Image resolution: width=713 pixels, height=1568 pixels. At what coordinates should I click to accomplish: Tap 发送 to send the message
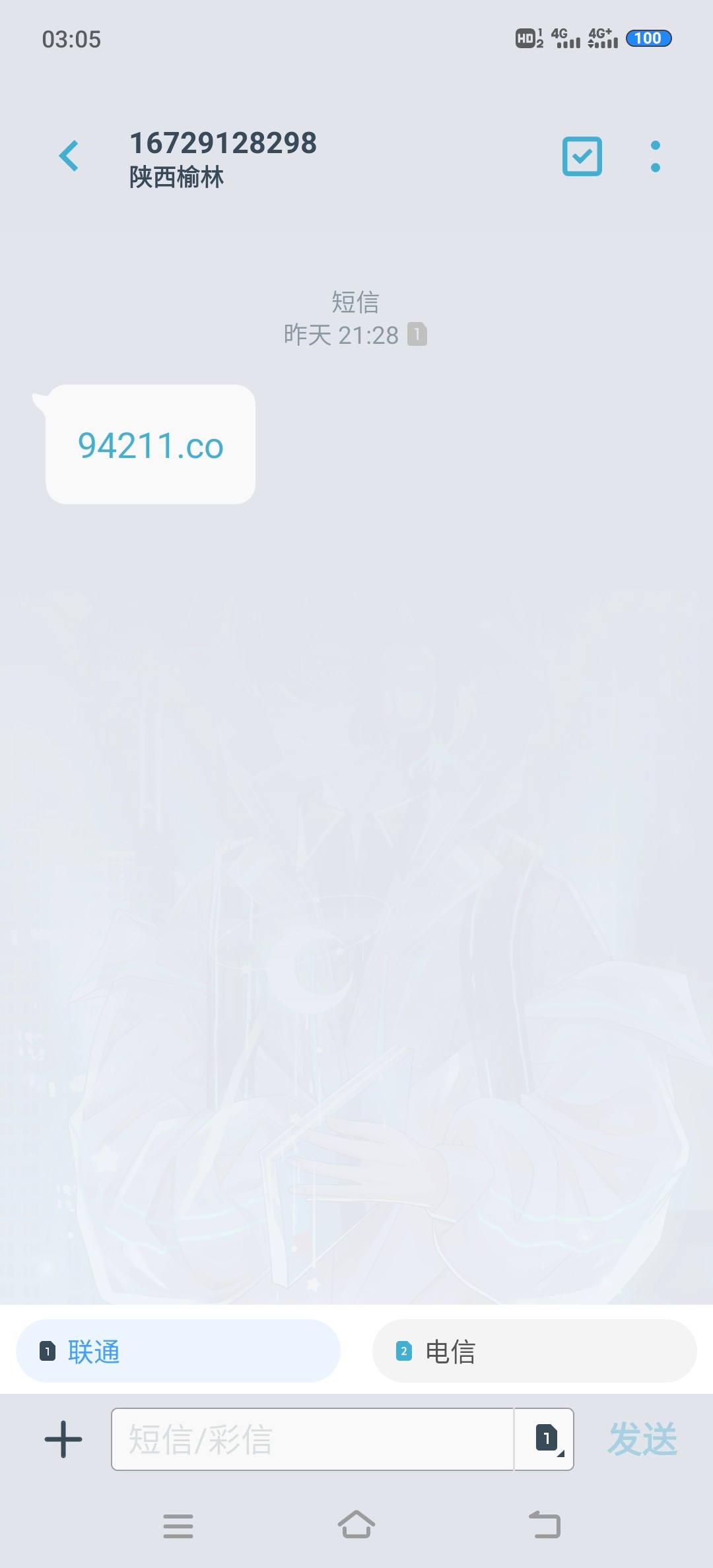[642, 1439]
